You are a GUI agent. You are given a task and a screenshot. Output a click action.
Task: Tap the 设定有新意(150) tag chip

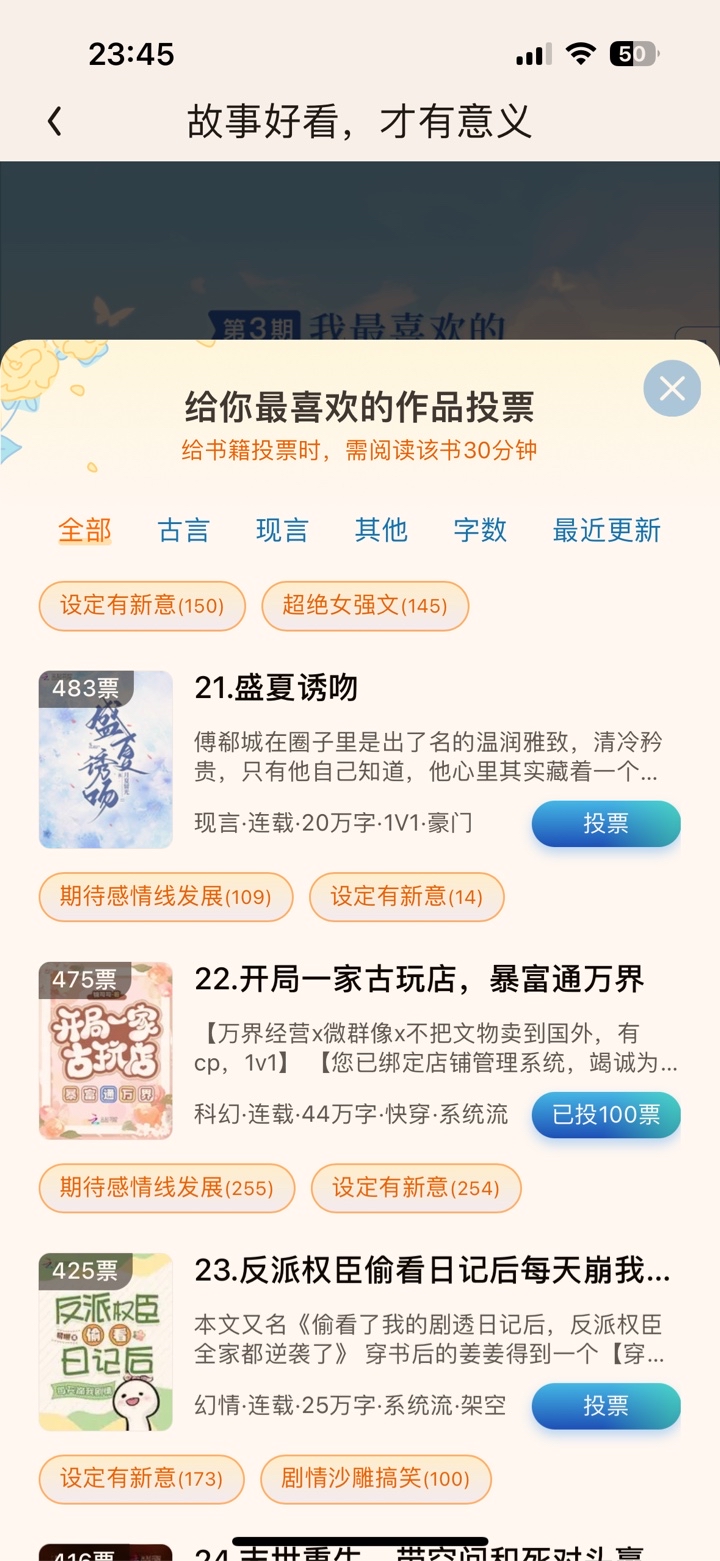tap(142, 606)
